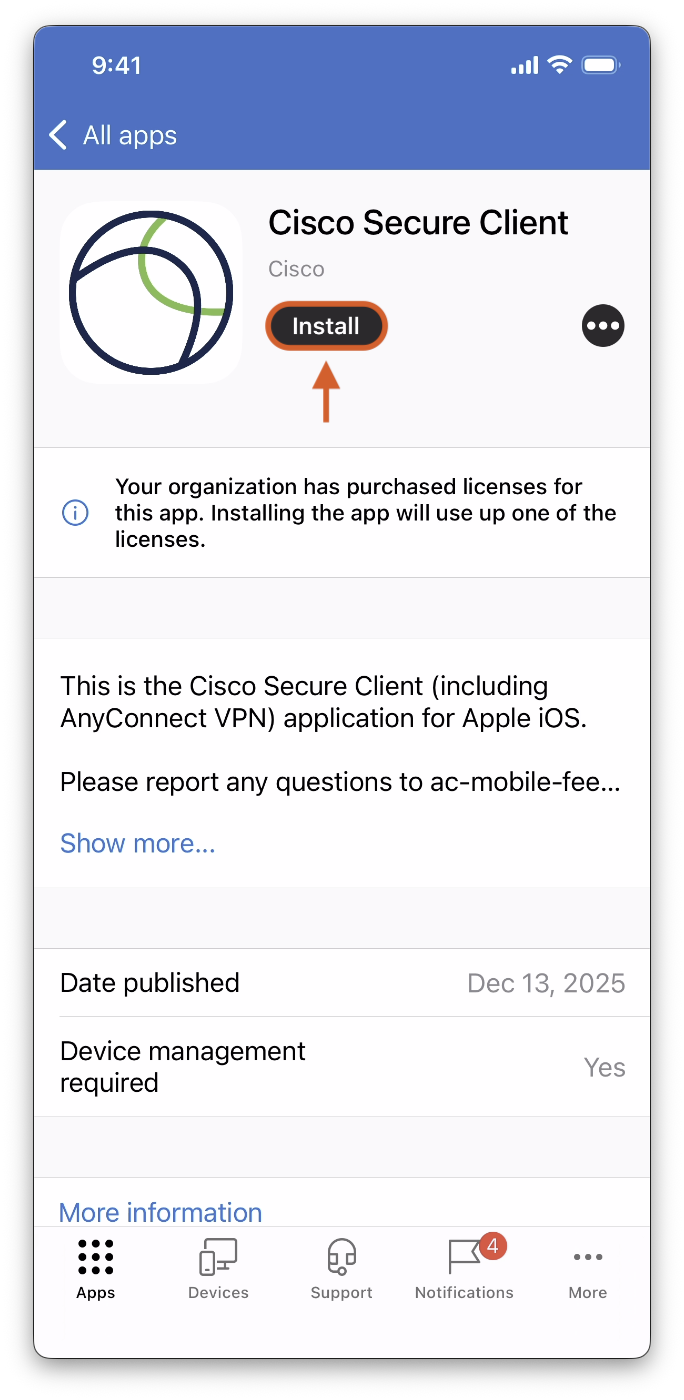Open the three-dot options menu
This screenshot has width=684, height=1400.
[603, 325]
